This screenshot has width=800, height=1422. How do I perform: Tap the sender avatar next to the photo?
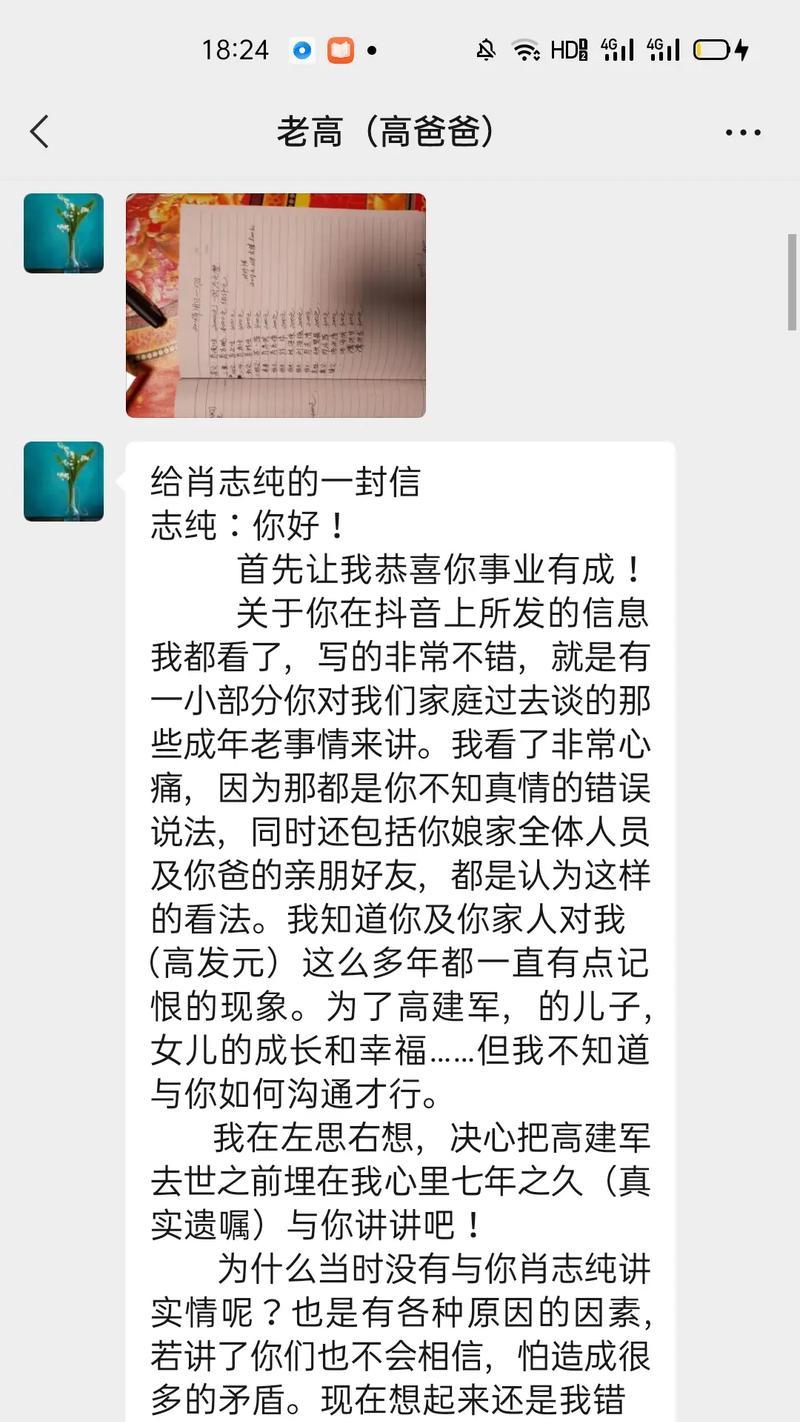[x=64, y=233]
